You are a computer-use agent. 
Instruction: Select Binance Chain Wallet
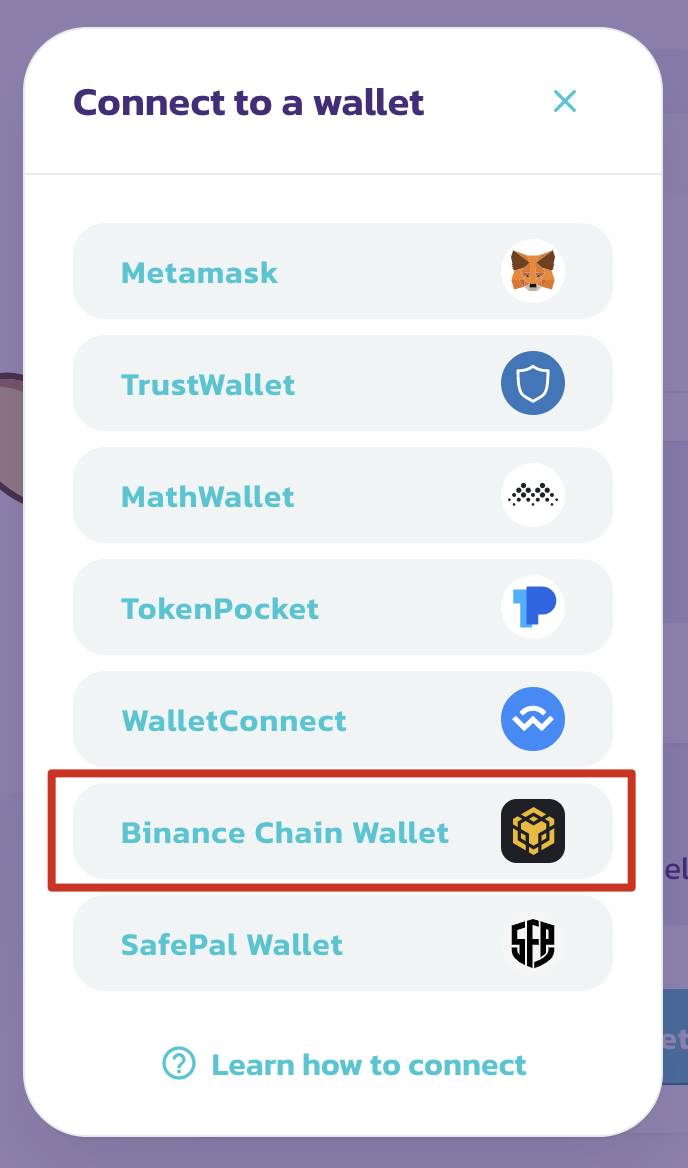click(343, 831)
